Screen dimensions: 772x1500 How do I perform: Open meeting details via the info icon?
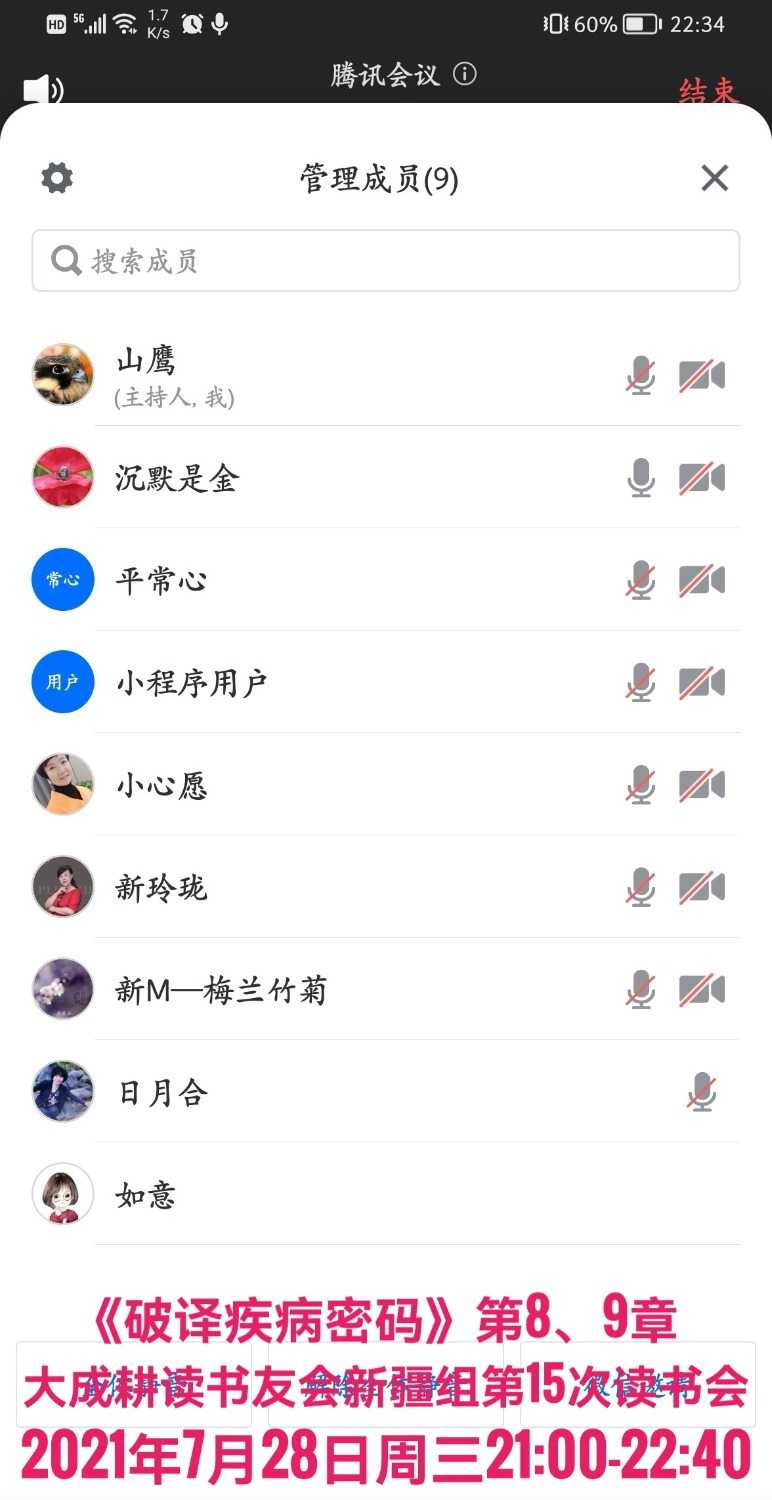[x=465, y=74]
